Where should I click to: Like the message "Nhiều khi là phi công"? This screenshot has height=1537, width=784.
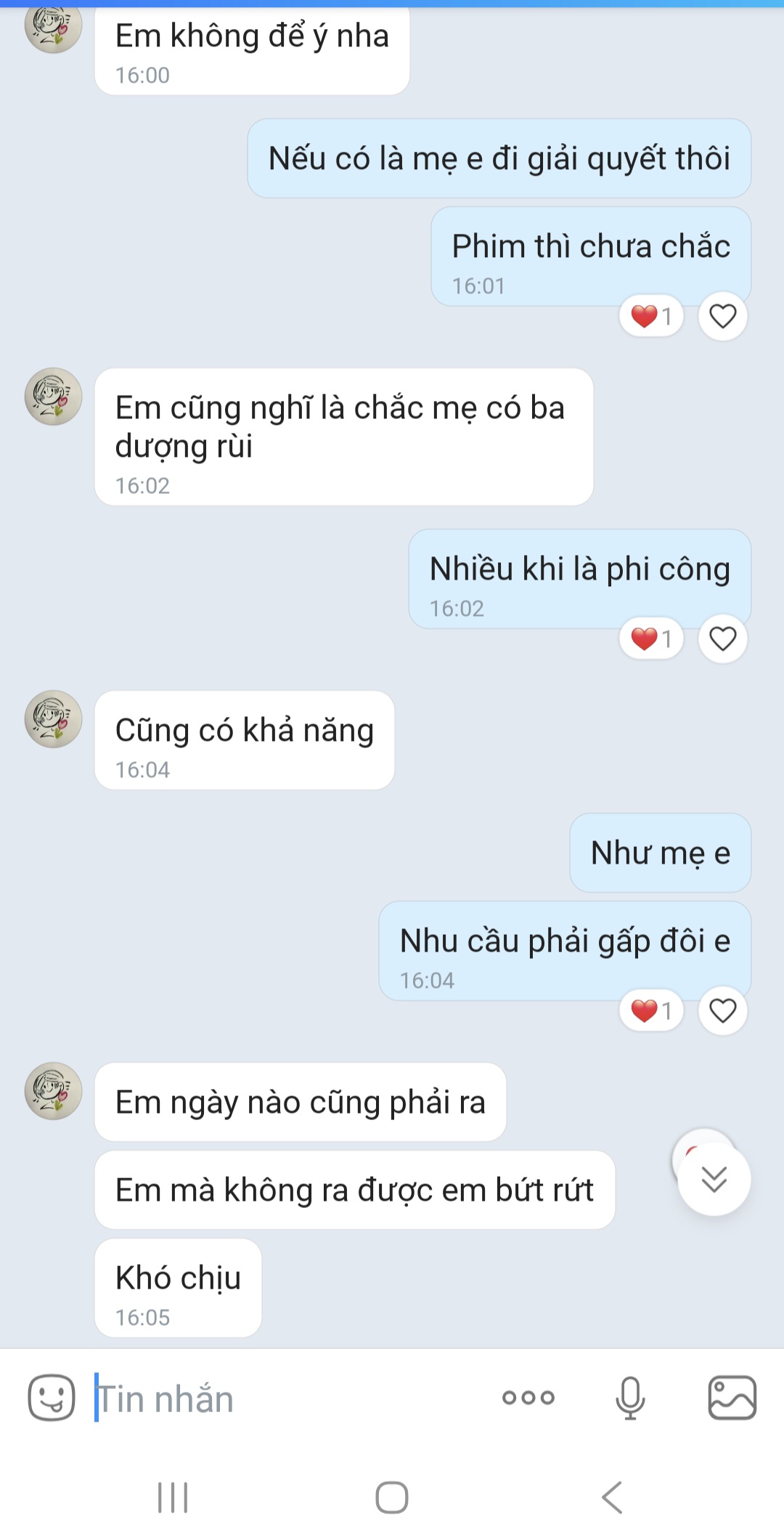722,639
